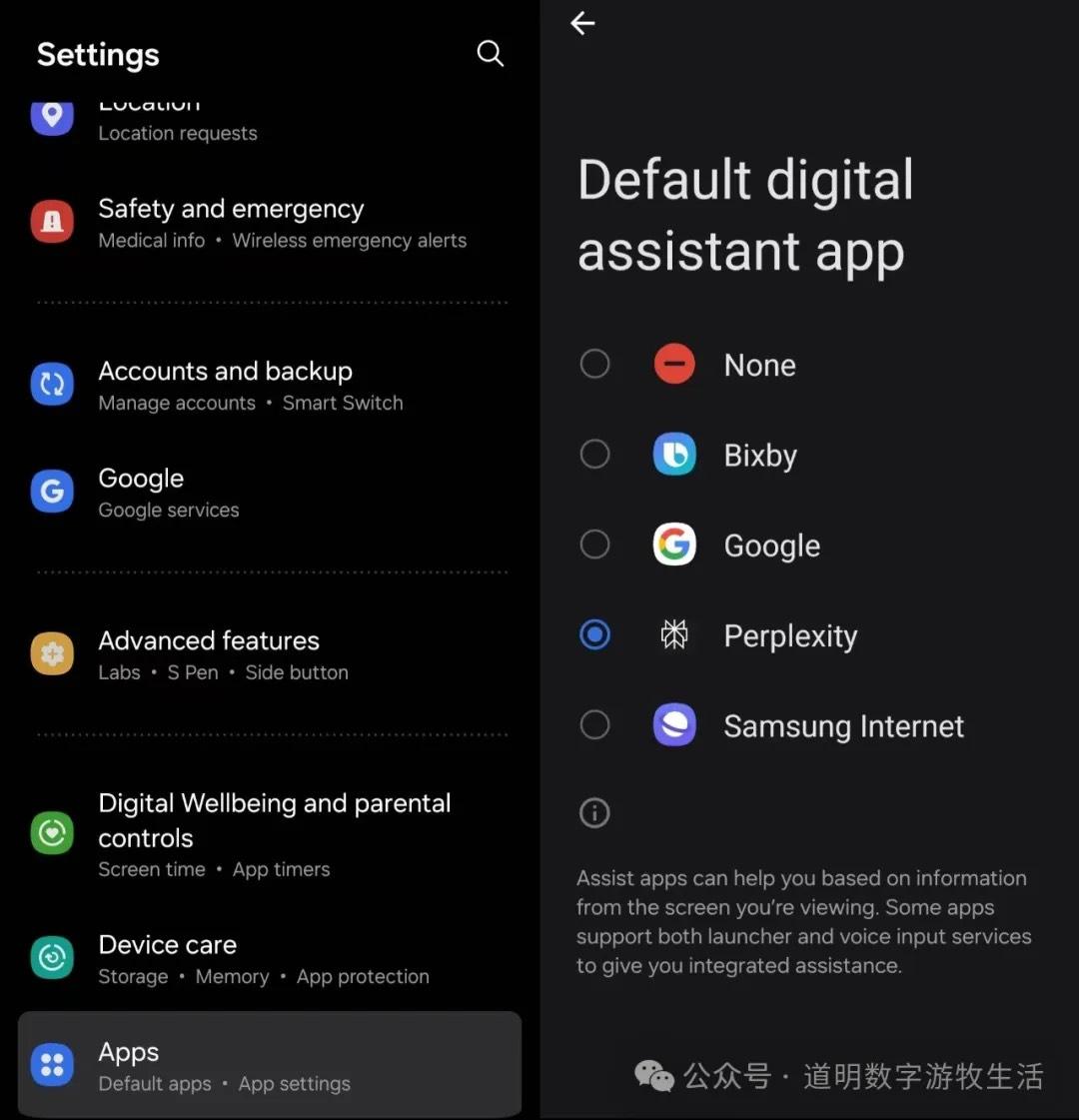Go back from Default digital assistant app
This screenshot has width=1079, height=1120.
[582, 23]
